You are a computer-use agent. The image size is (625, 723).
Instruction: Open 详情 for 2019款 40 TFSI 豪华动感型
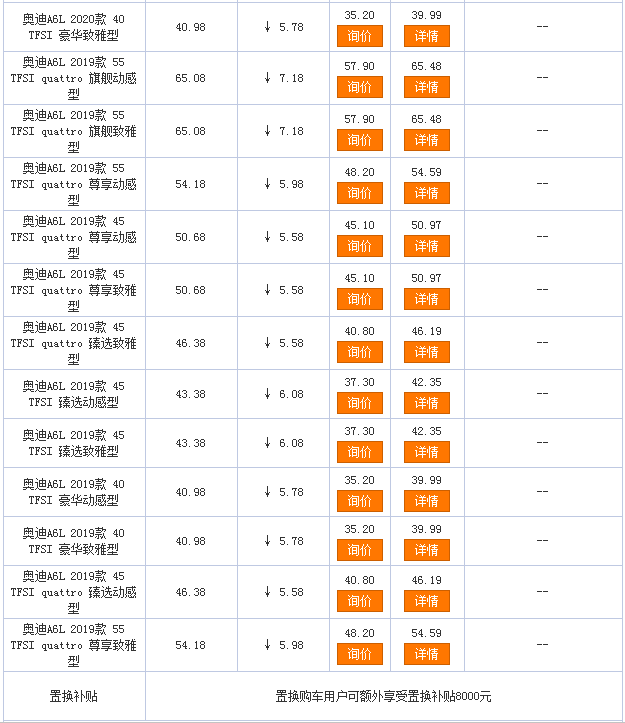click(426, 501)
